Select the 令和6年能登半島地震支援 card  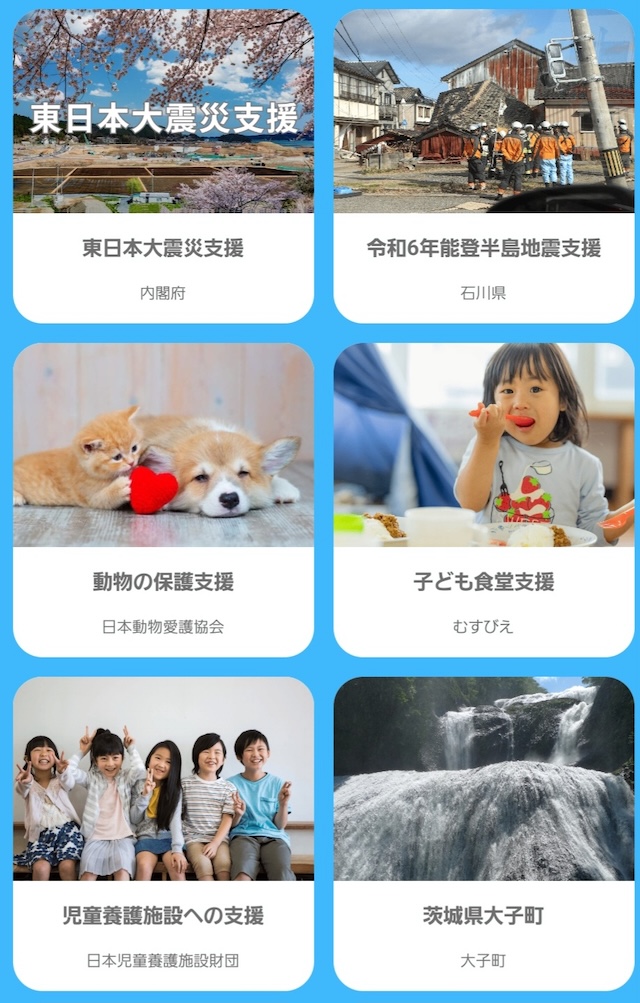click(483, 166)
